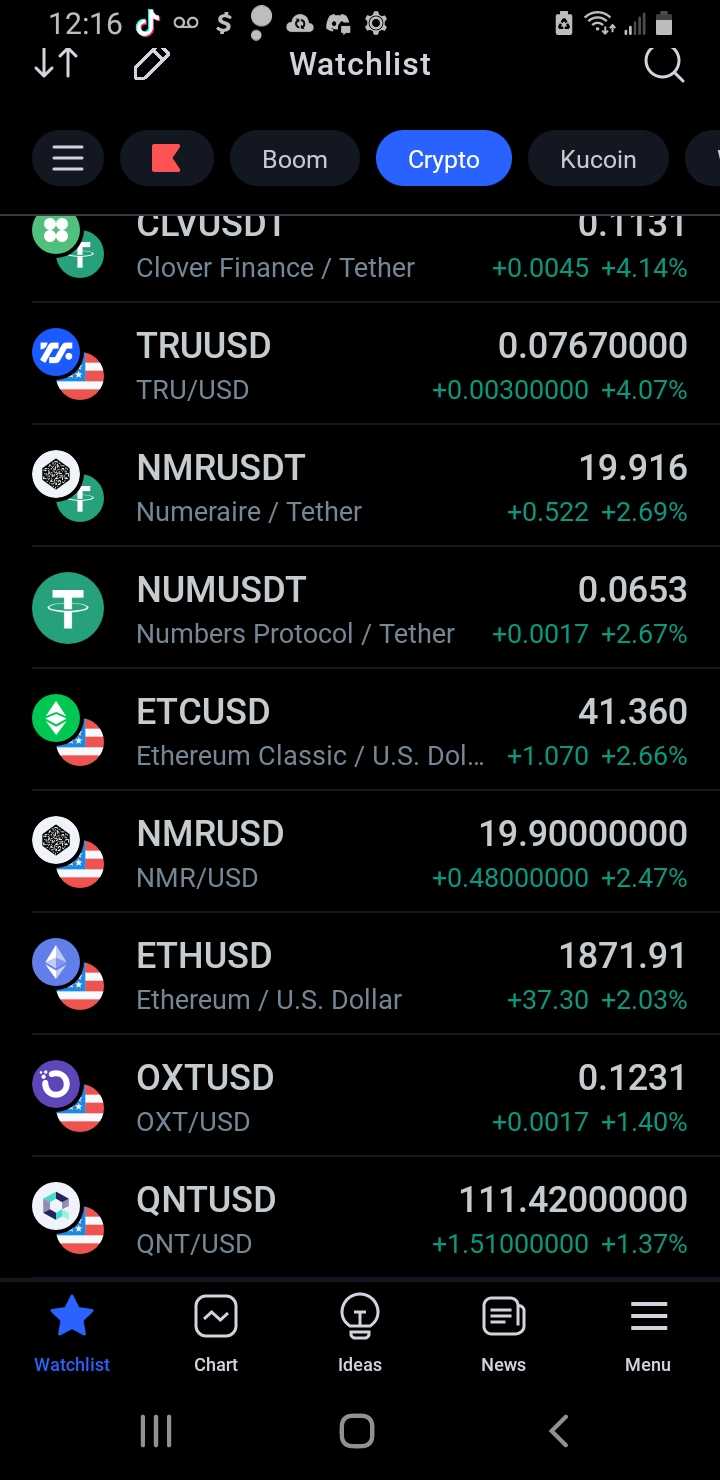Open the watchlists hamburger list button
Screen dimensions: 720x1480
point(68,159)
